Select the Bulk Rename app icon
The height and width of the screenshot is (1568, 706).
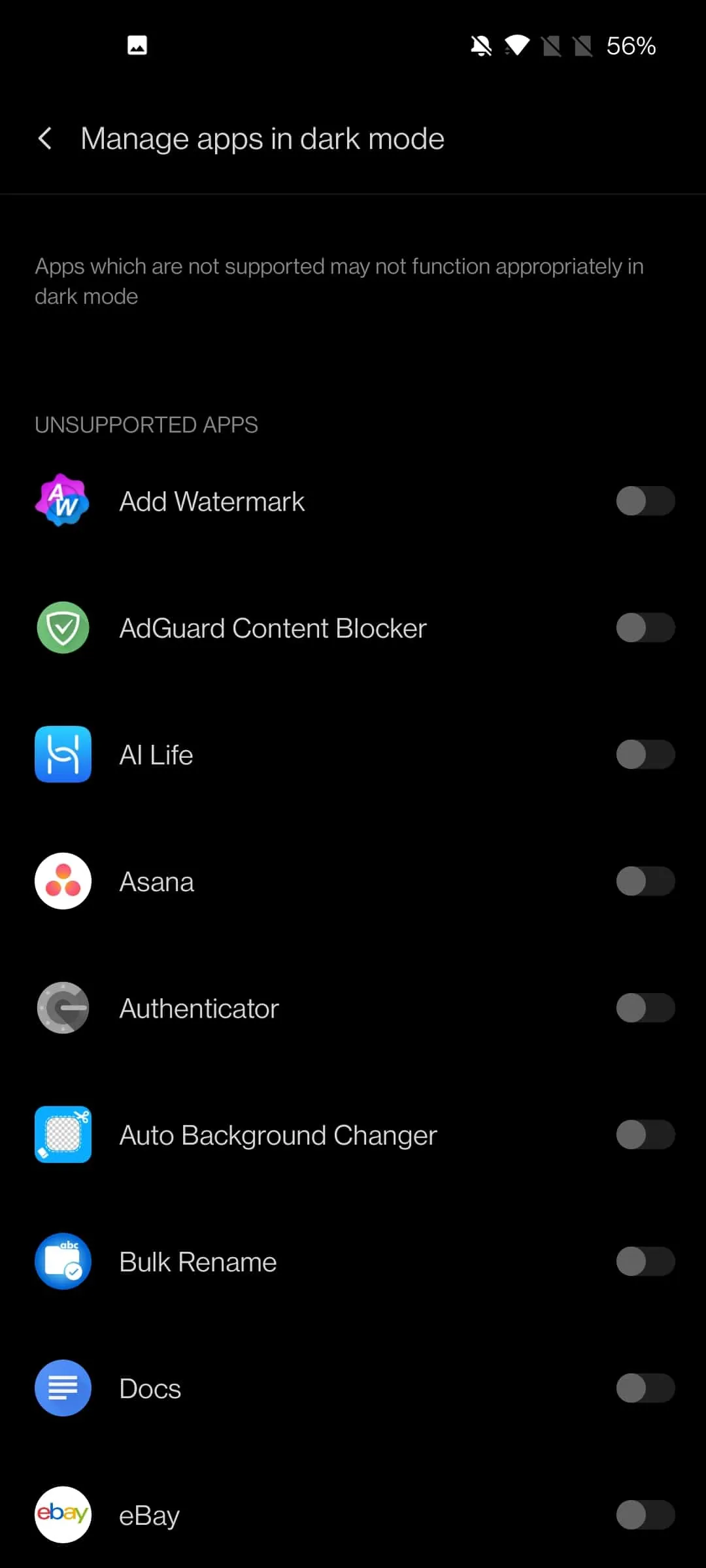(63, 1261)
